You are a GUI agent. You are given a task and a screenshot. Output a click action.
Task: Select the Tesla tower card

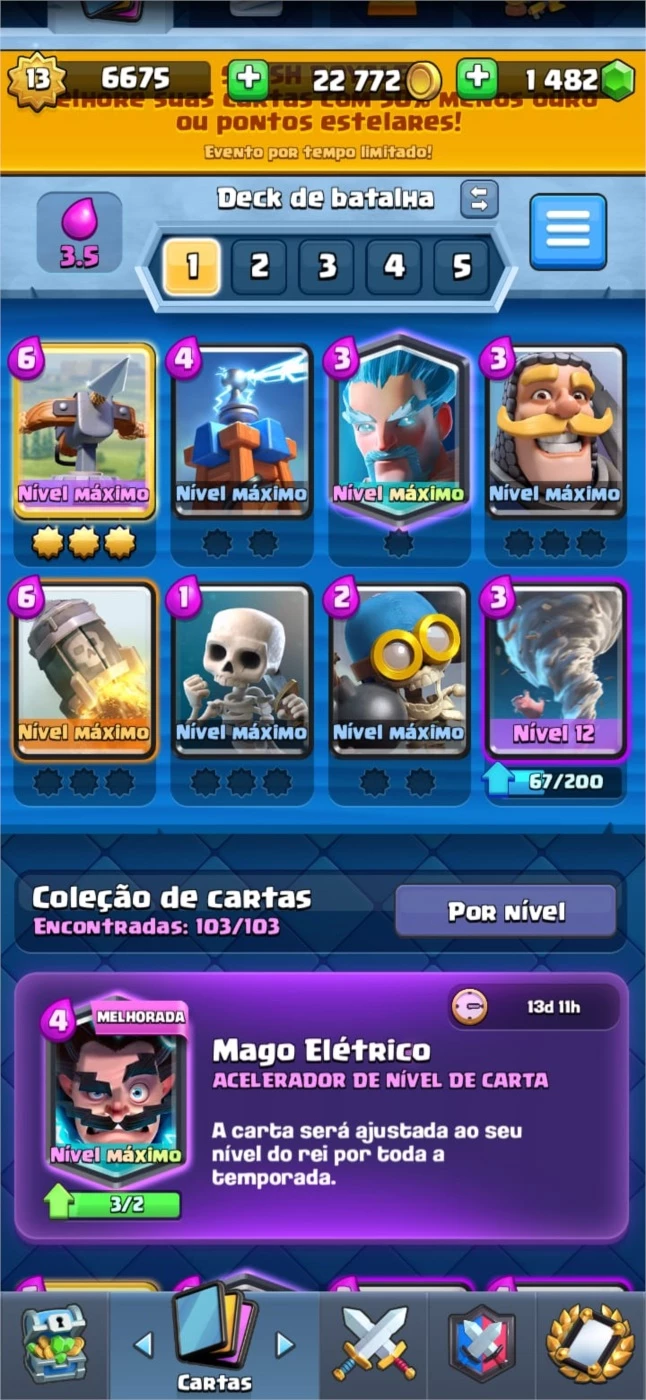tap(243, 430)
